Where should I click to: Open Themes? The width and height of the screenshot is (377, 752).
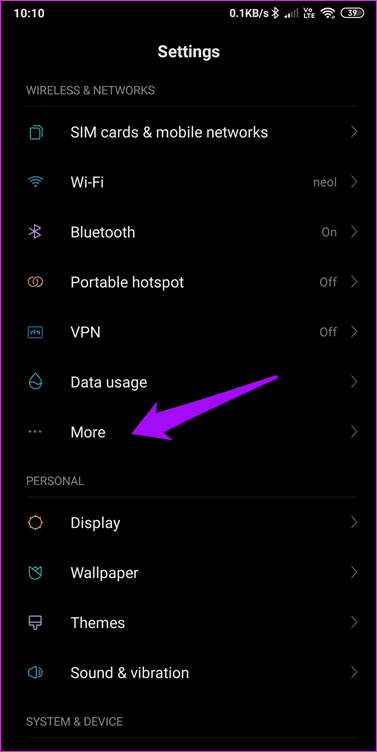[x=188, y=623]
